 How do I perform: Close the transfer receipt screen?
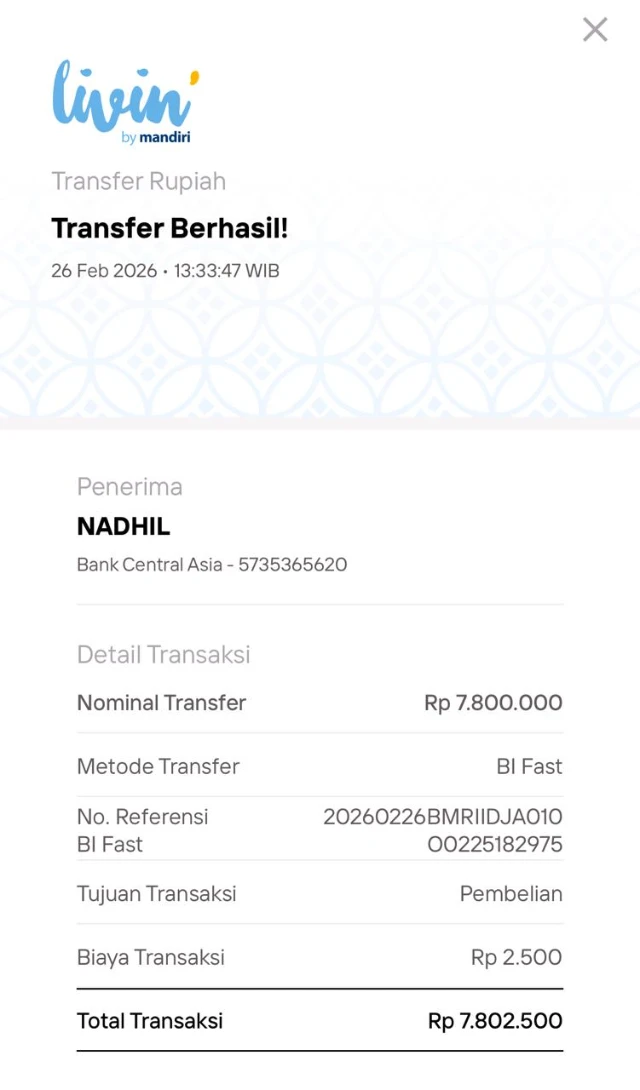click(x=595, y=30)
